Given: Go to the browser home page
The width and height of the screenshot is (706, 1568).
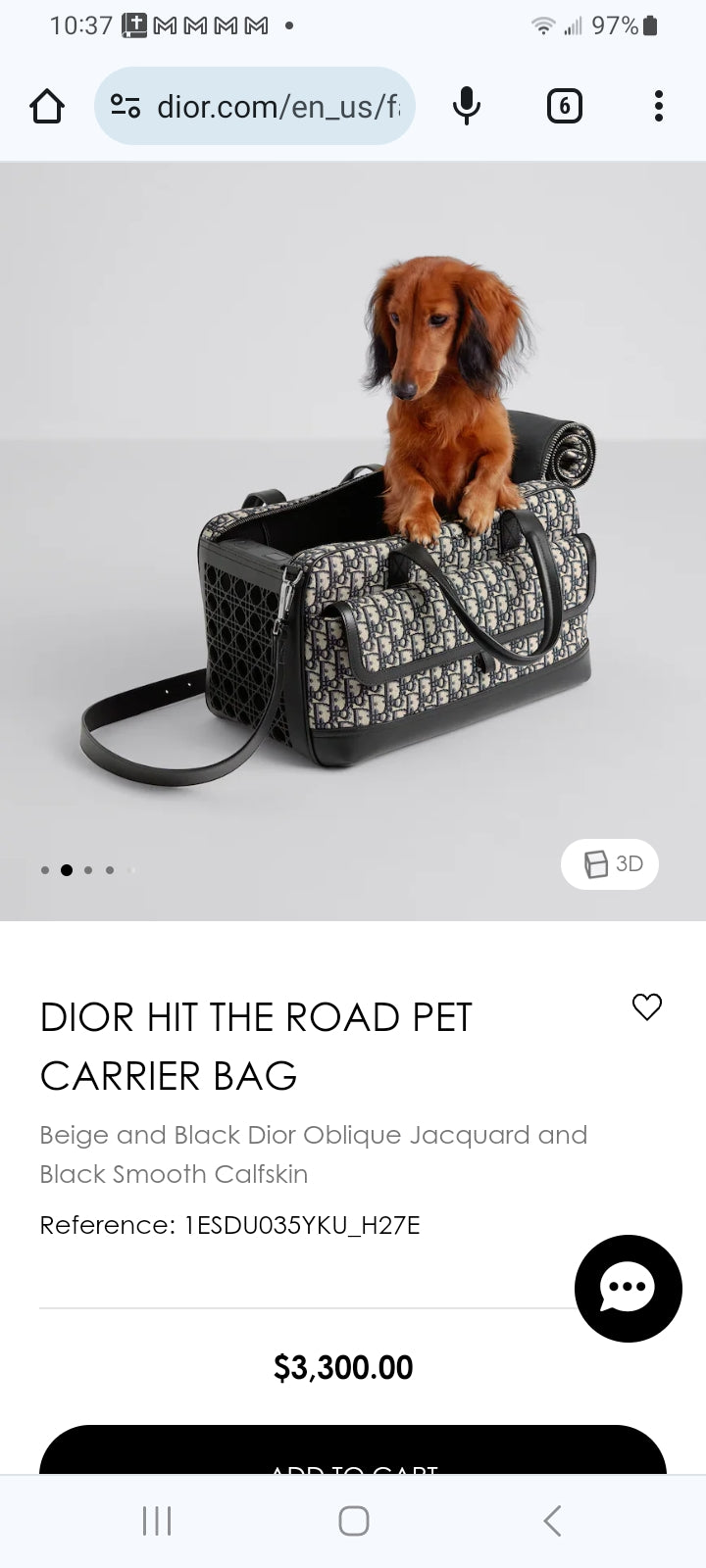Looking at the screenshot, I should pyautogui.click(x=47, y=106).
